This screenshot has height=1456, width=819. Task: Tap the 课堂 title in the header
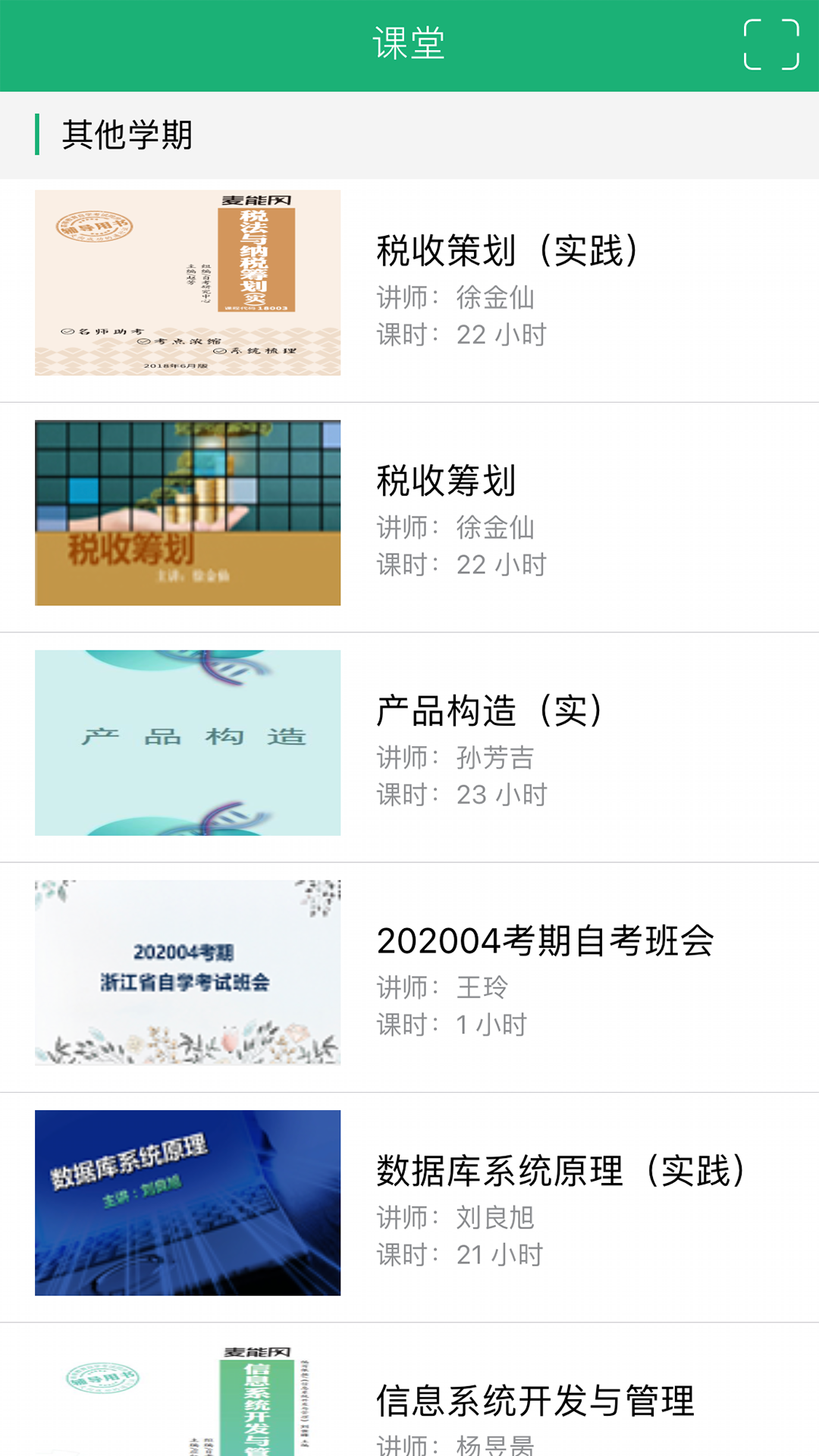pos(409,44)
